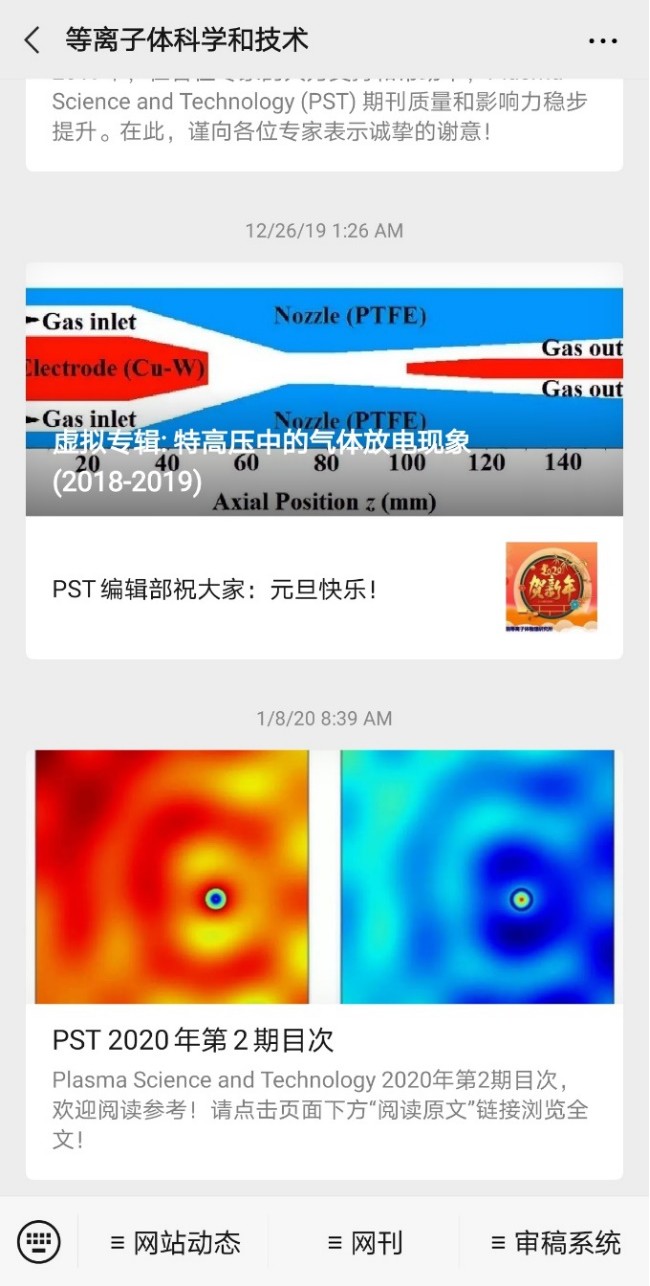Open the three-dot more options menu

602,41
